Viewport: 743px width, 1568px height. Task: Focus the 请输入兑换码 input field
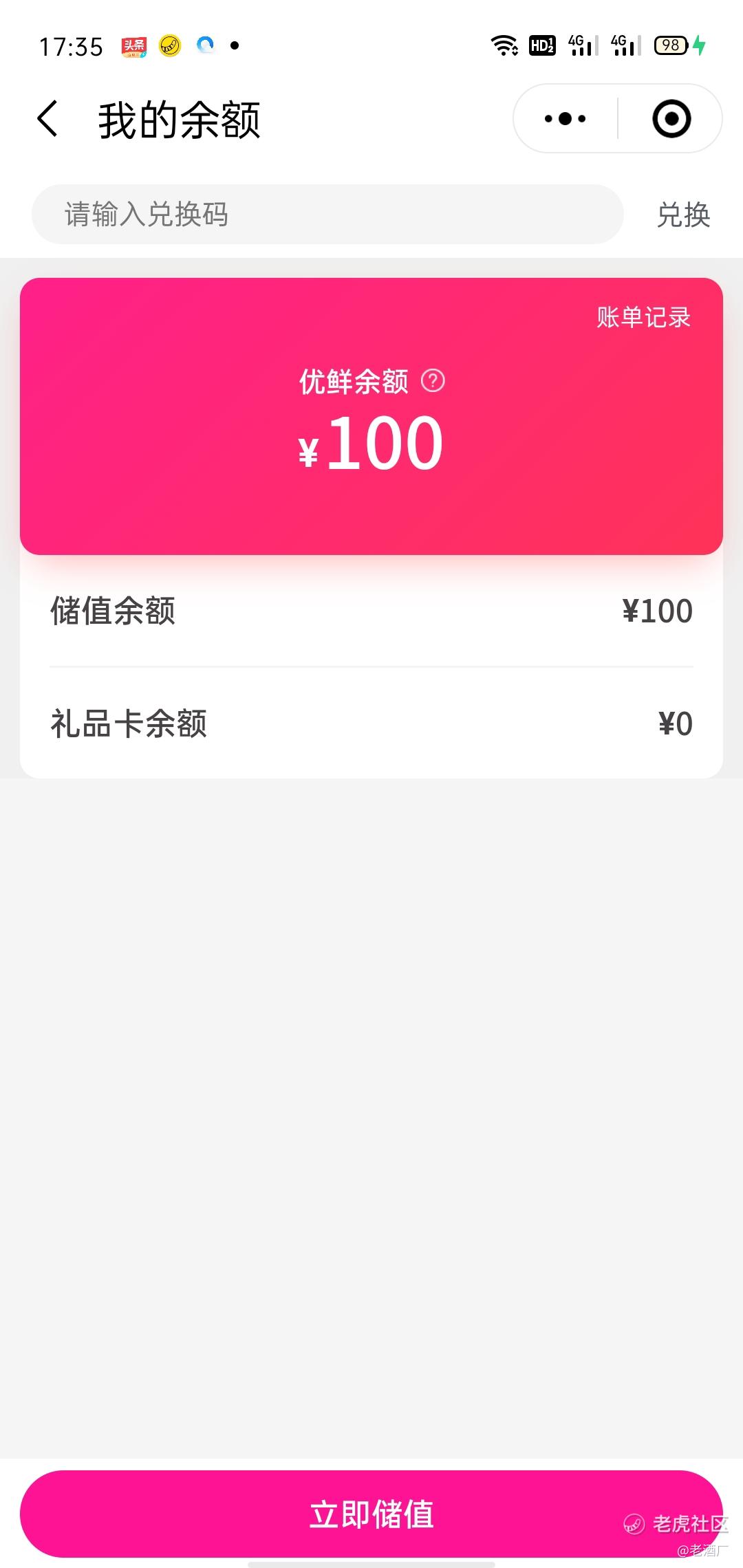coord(327,214)
